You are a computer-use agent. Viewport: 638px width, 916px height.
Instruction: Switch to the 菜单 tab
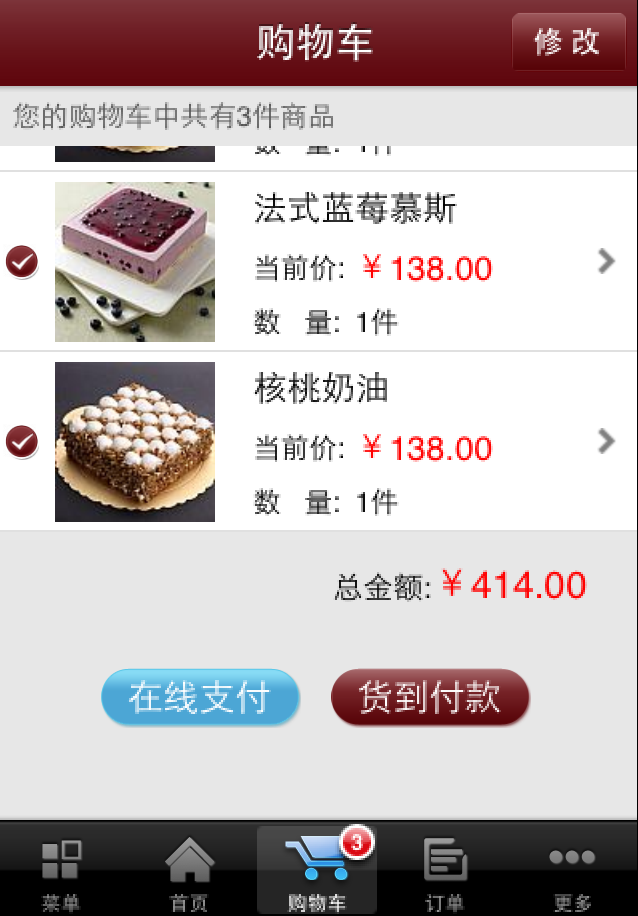61,870
